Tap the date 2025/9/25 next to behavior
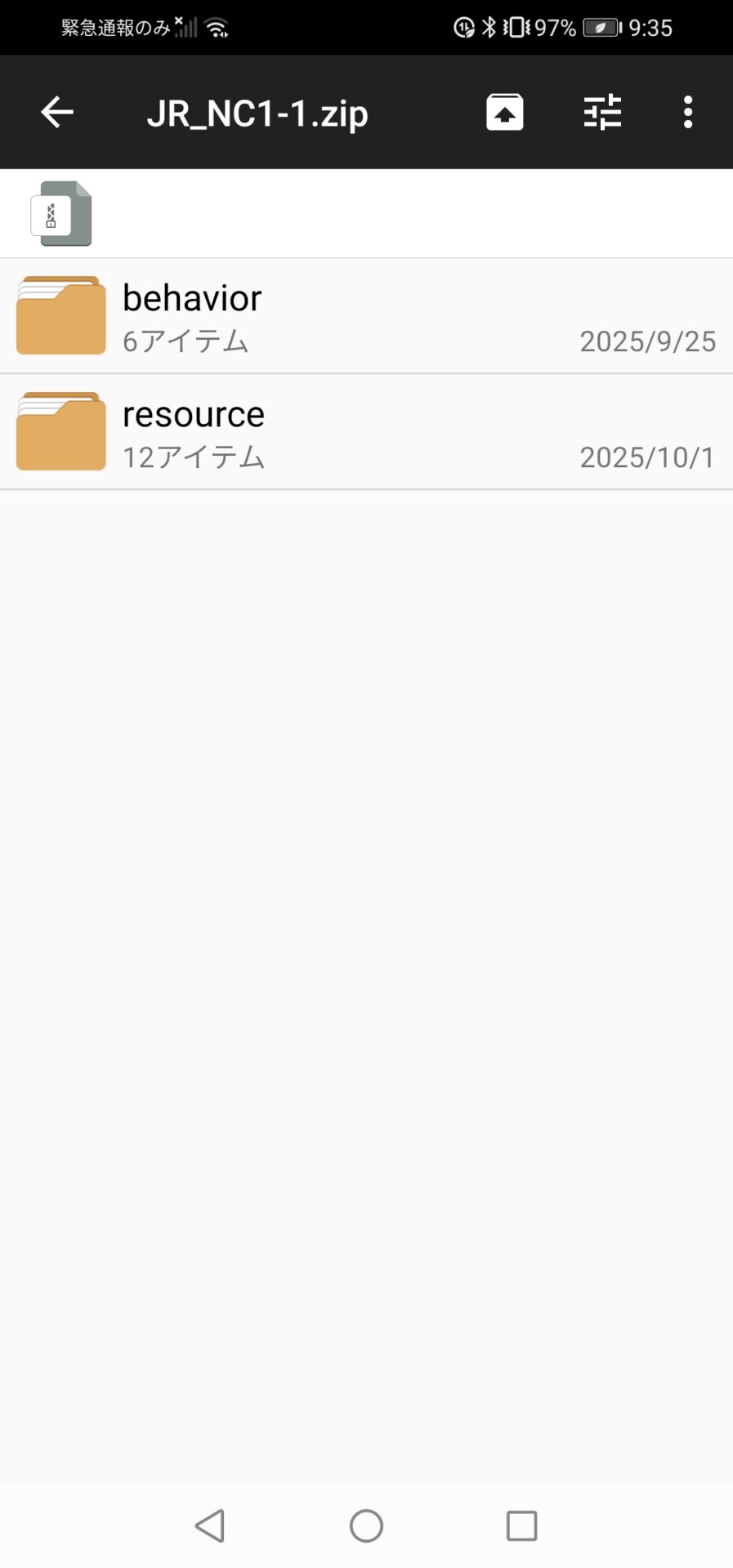The image size is (733, 1568). (x=648, y=341)
